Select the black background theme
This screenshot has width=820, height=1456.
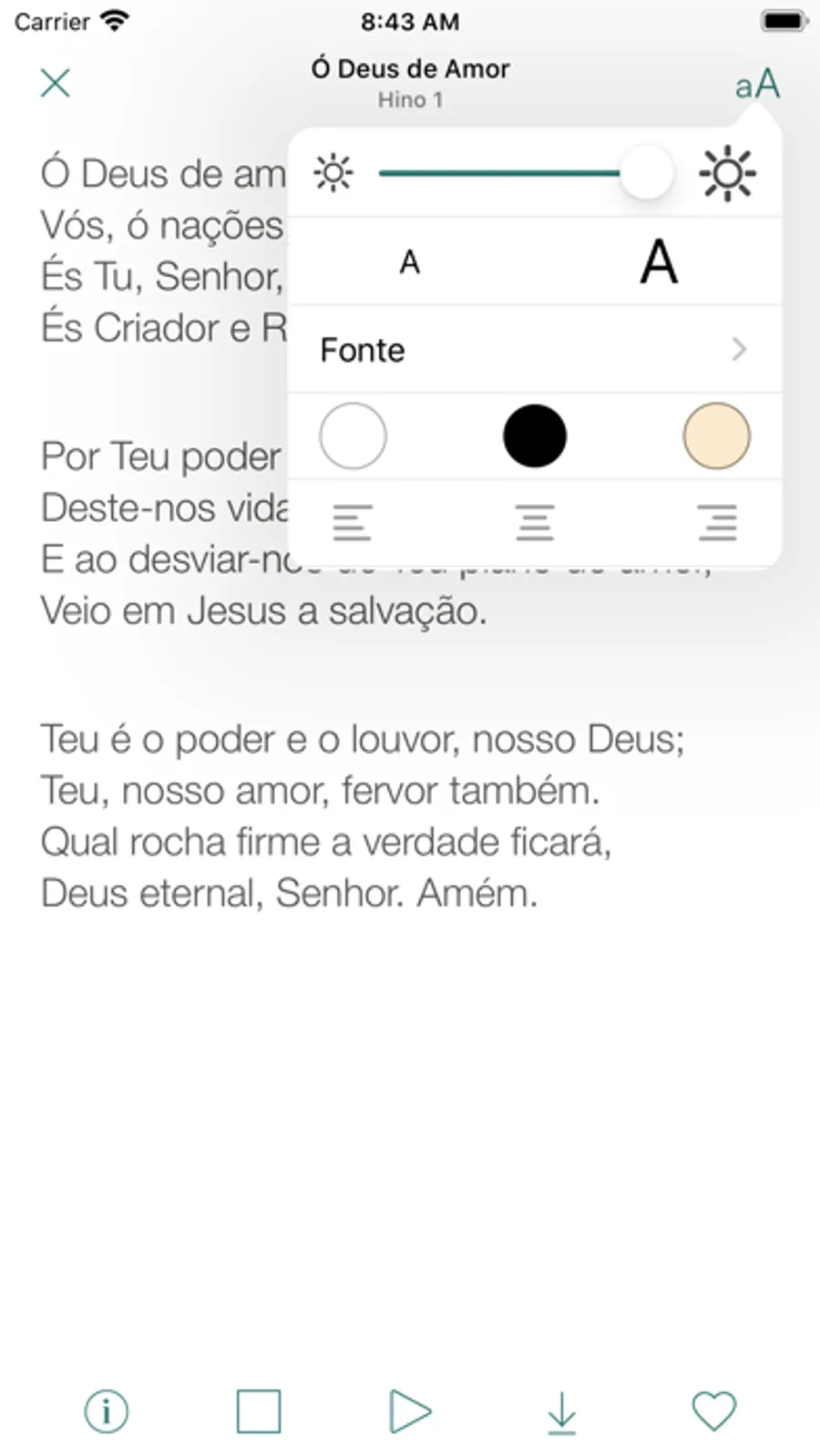coord(535,436)
